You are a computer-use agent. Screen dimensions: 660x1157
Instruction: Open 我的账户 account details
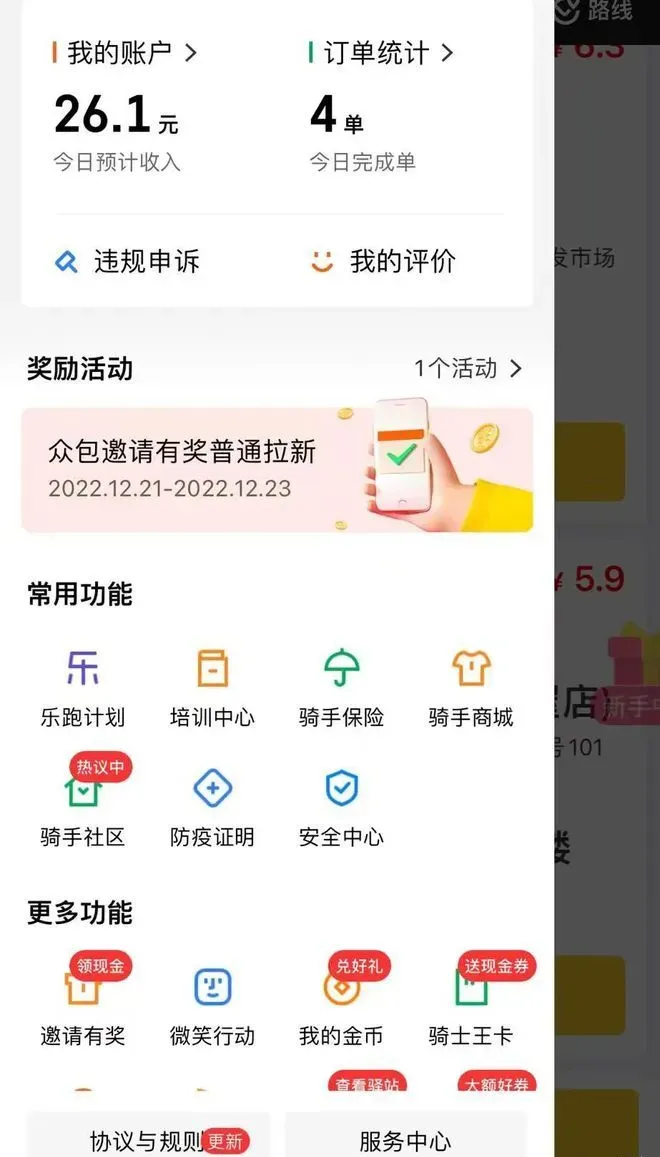[x=125, y=53]
